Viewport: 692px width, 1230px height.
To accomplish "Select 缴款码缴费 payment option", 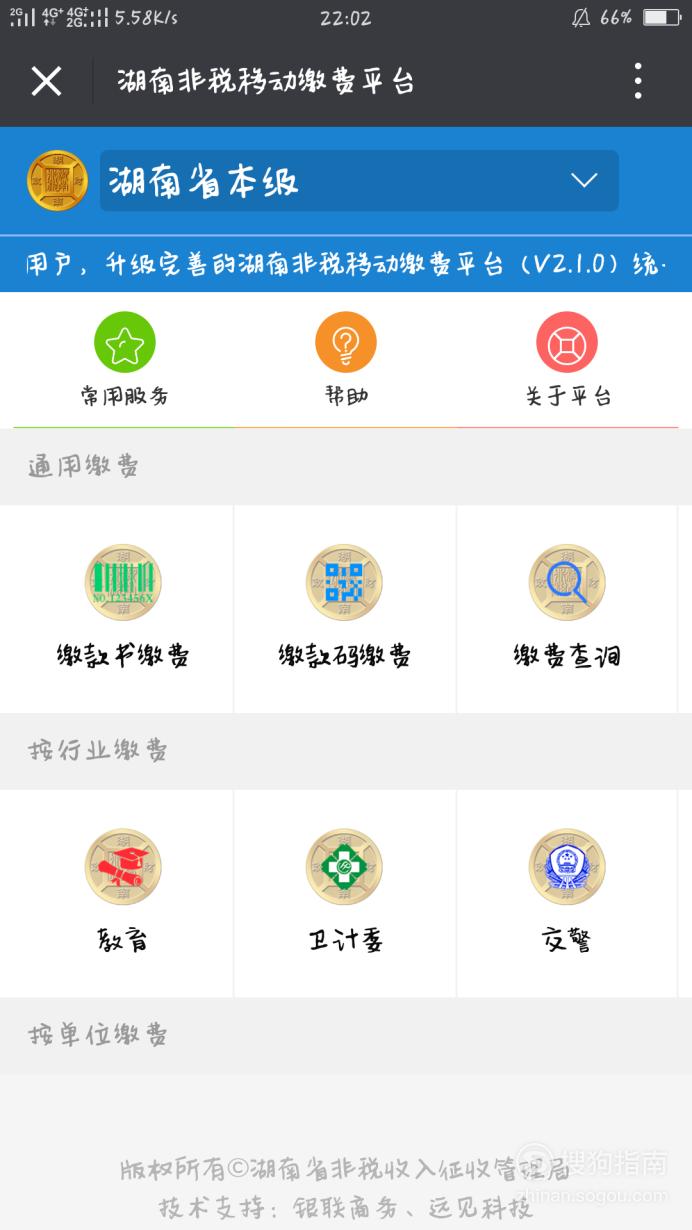I will tap(345, 608).
